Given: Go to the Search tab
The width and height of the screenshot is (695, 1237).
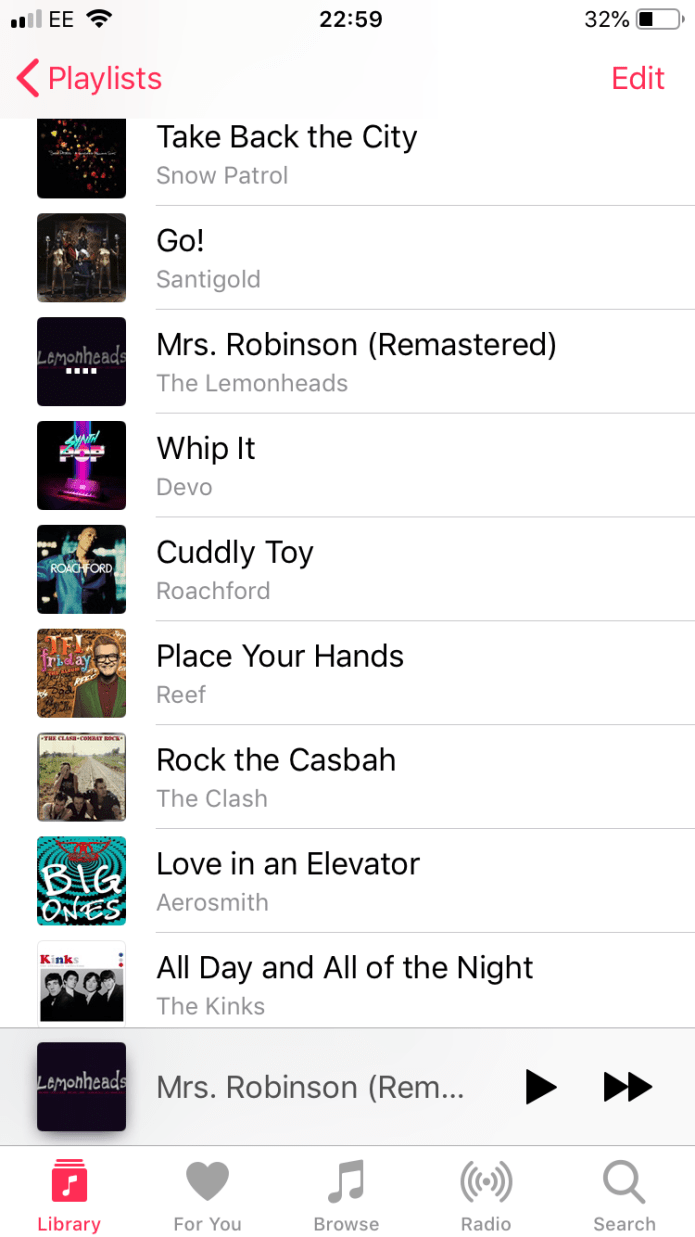Looking at the screenshot, I should 624,1195.
